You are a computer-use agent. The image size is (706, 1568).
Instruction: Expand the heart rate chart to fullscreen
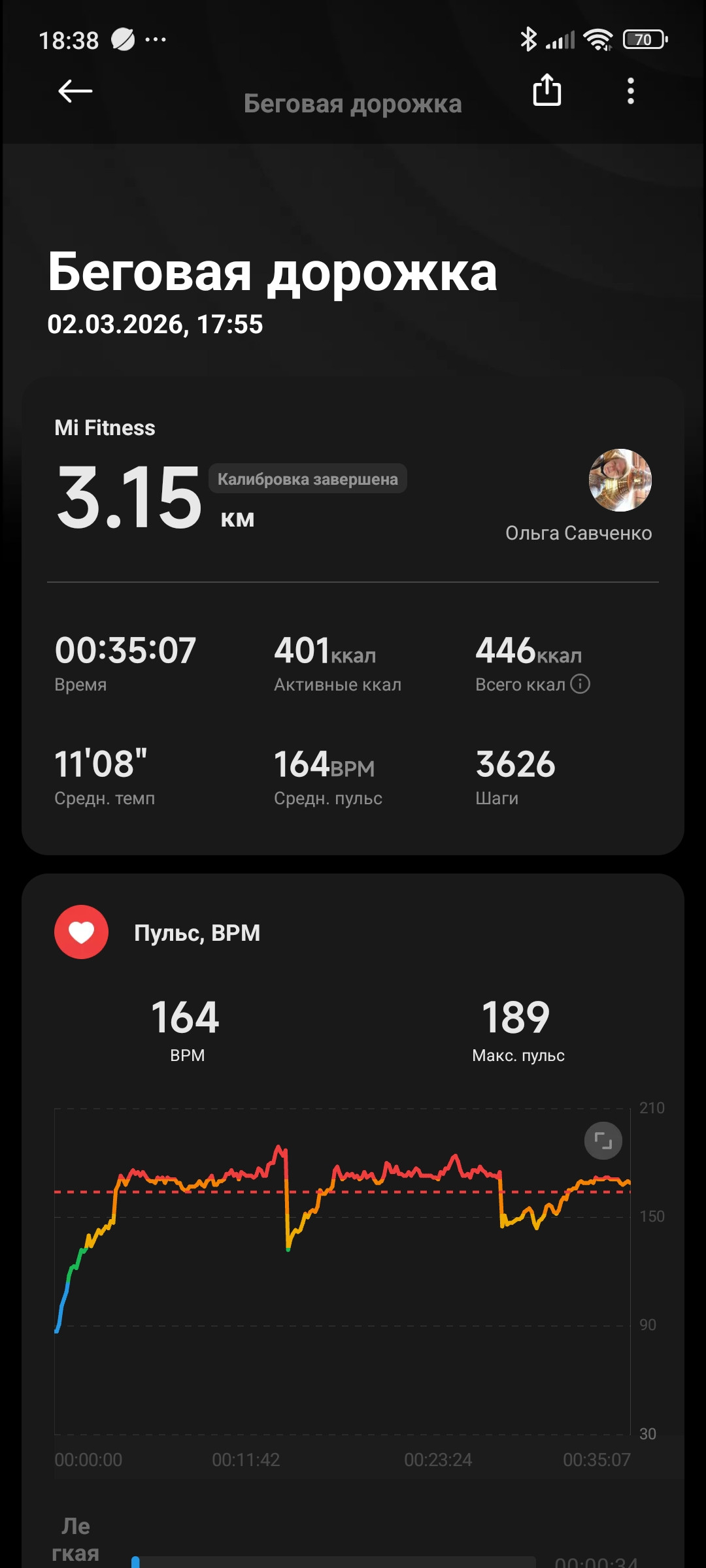(x=603, y=1141)
